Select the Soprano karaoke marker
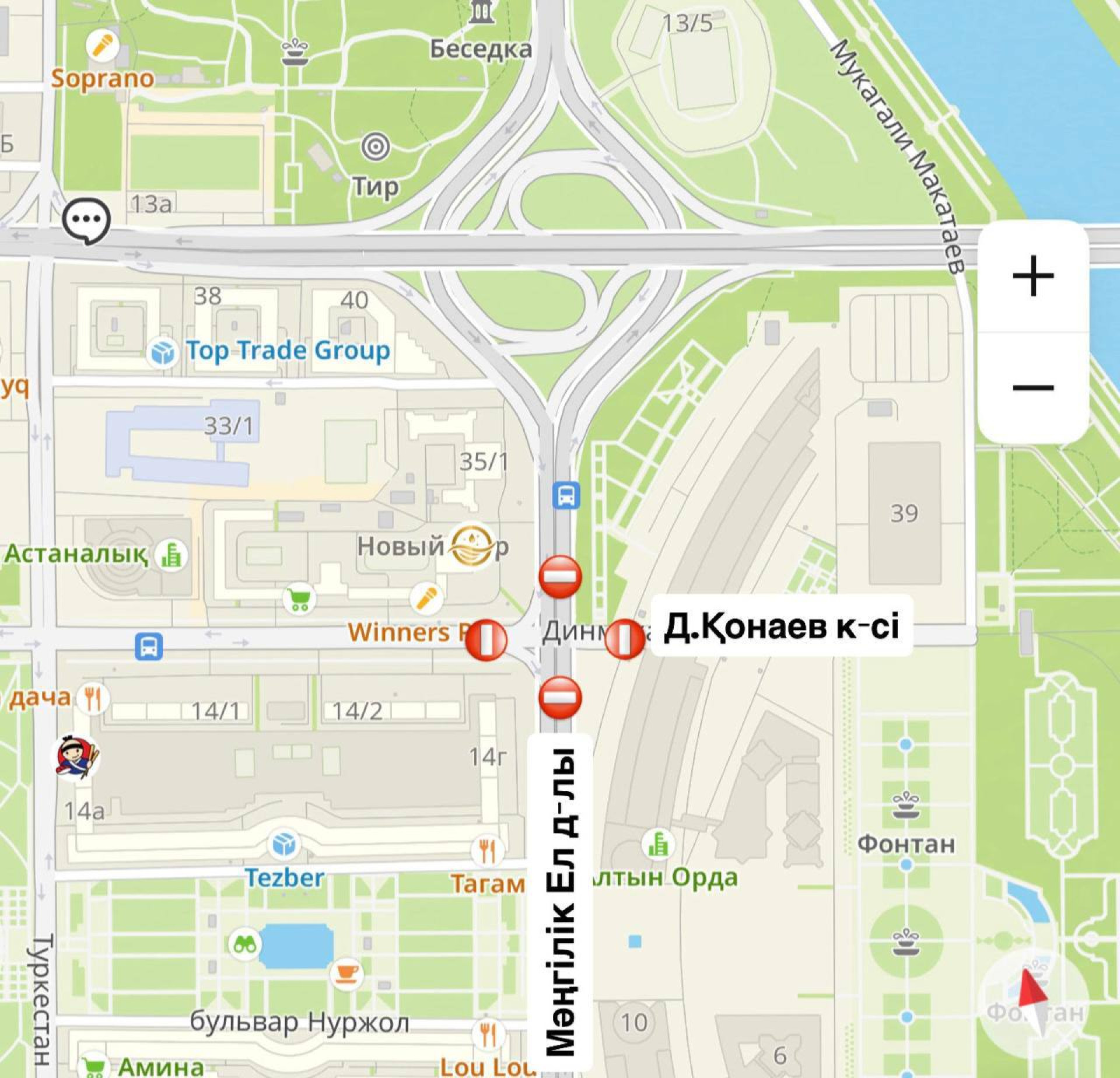1120x1078 pixels. (x=103, y=45)
